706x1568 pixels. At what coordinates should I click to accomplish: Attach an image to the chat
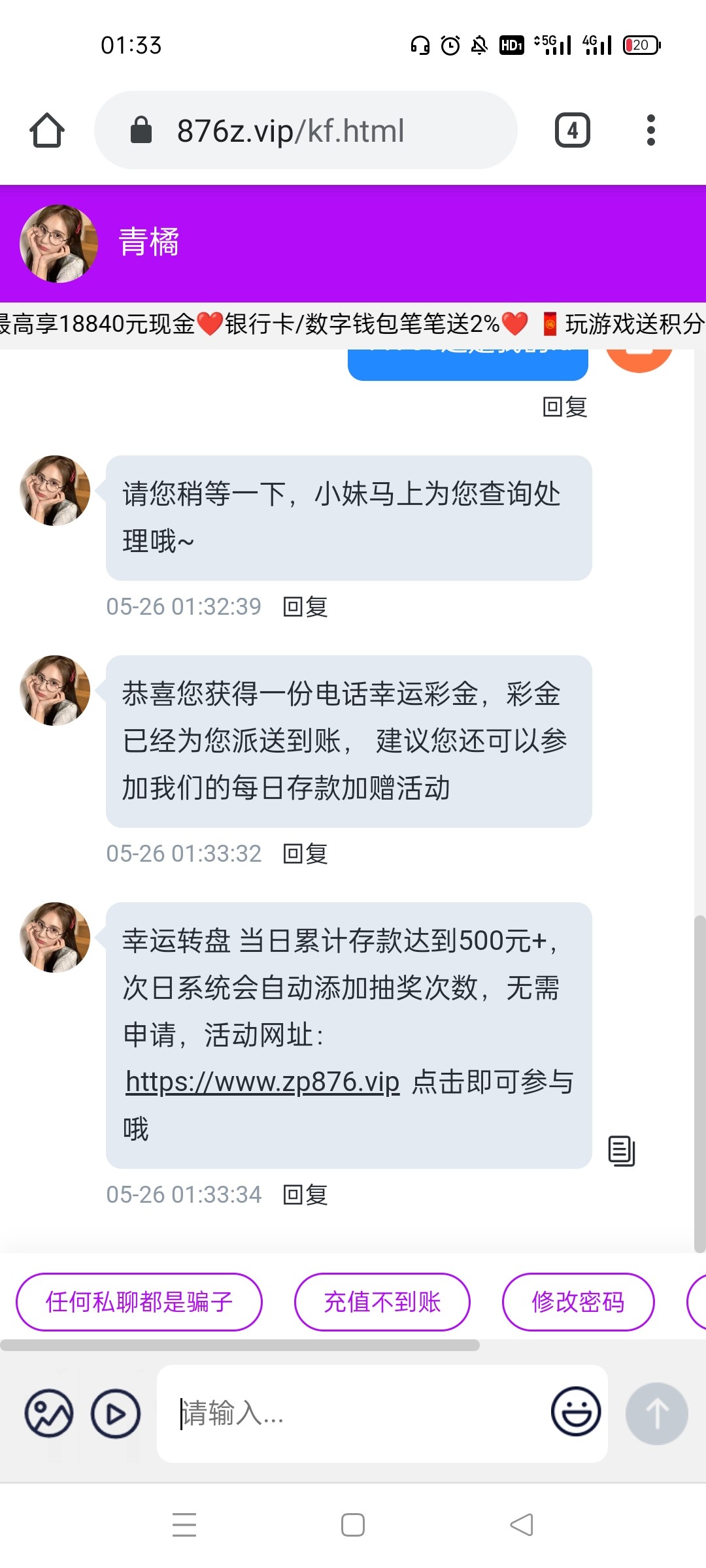click(49, 1413)
